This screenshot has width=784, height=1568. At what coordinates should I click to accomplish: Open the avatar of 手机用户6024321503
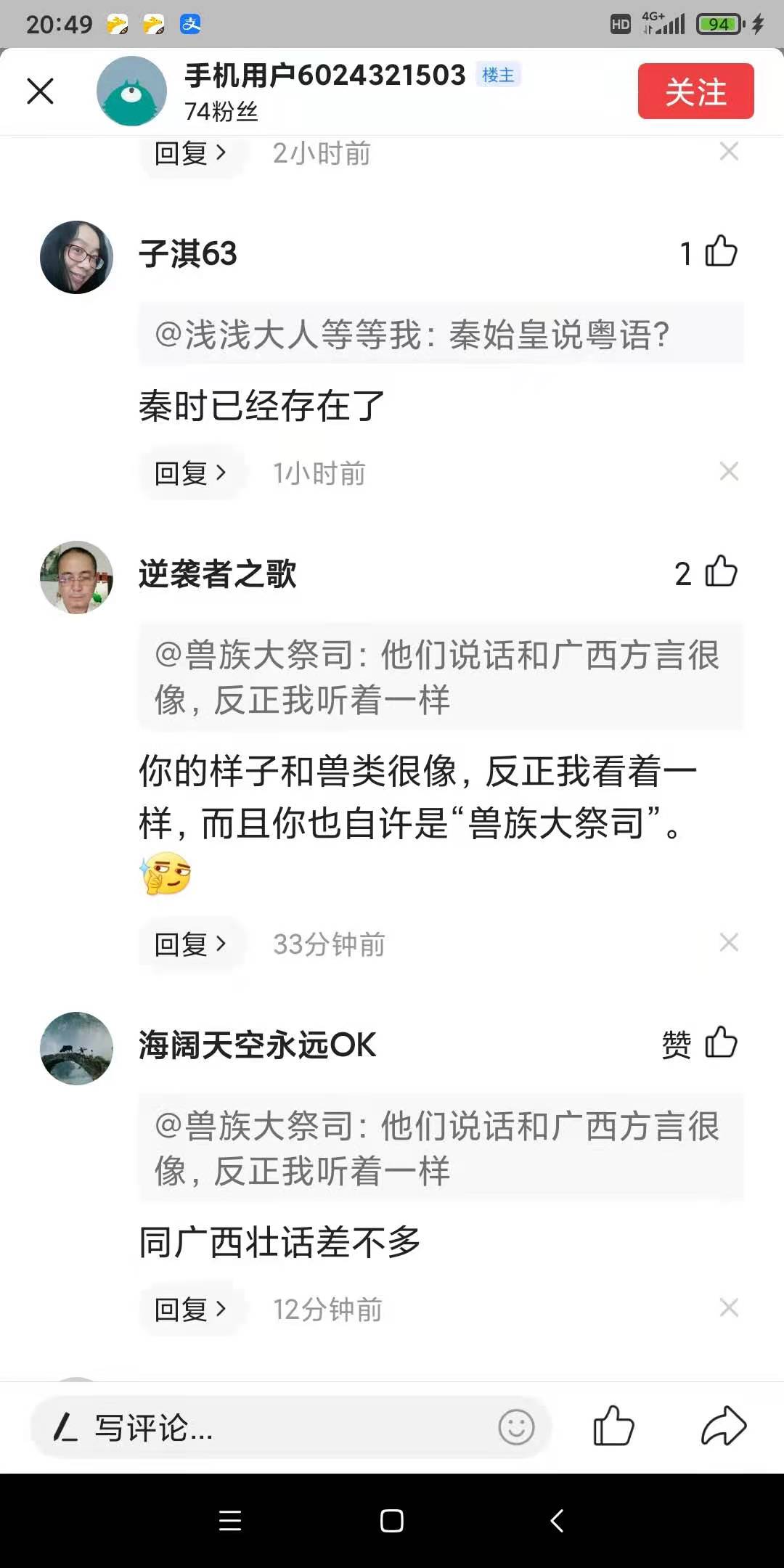pos(131,91)
